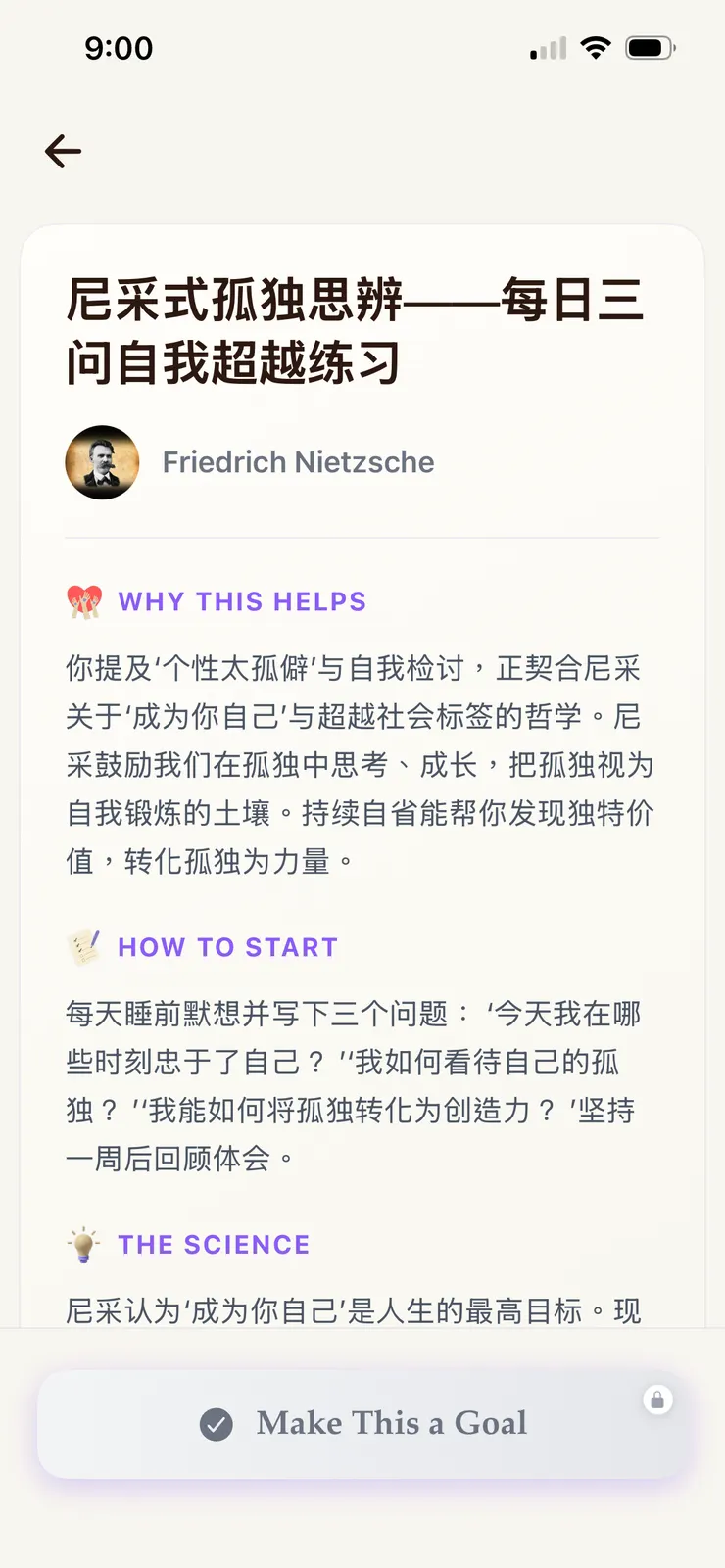Tap the lock to unlock Make This a Goal

tap(657, 1400)
